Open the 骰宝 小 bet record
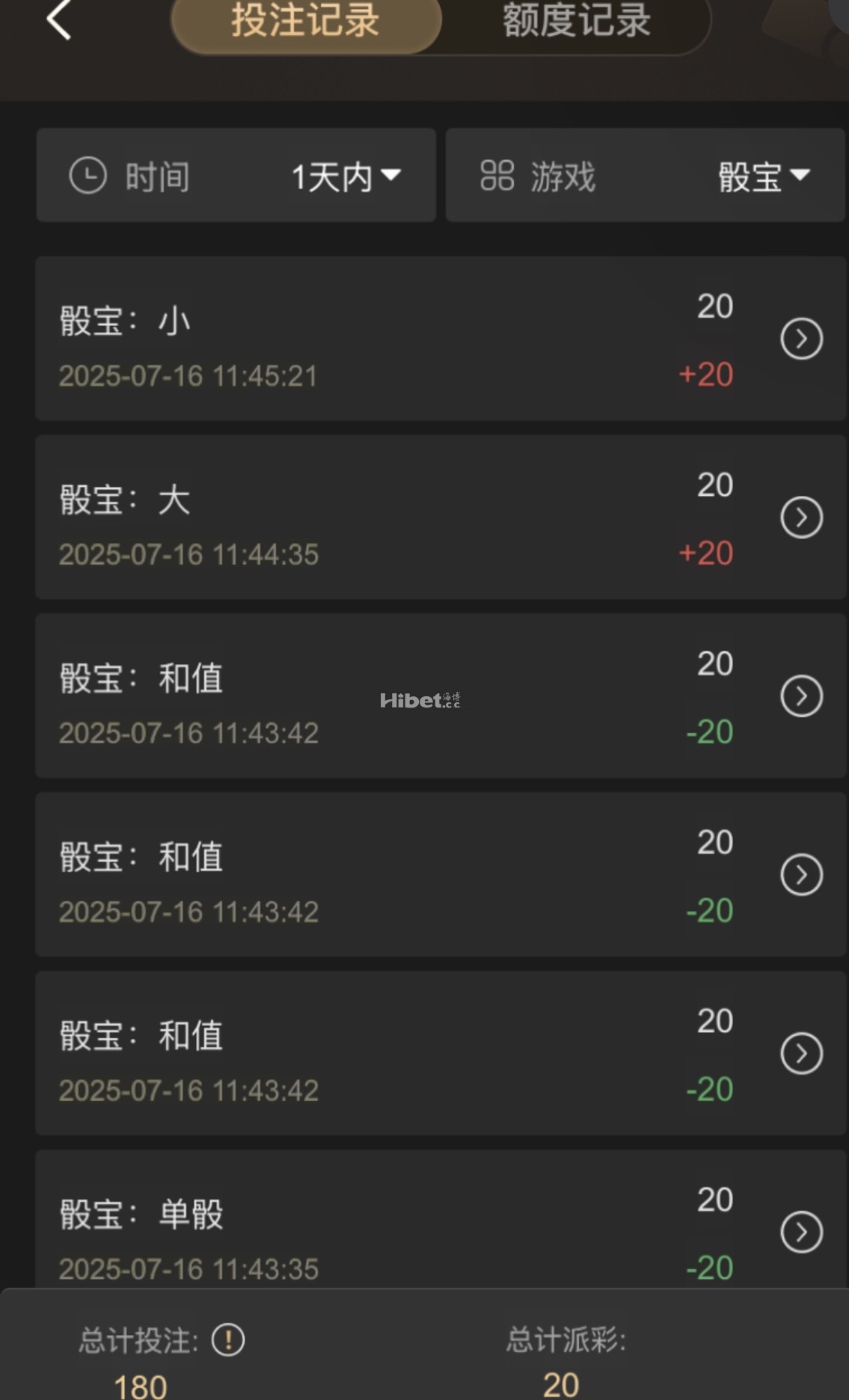This screenshot has height=1400, width=849. pyautogui.click(x=801, y=339)
